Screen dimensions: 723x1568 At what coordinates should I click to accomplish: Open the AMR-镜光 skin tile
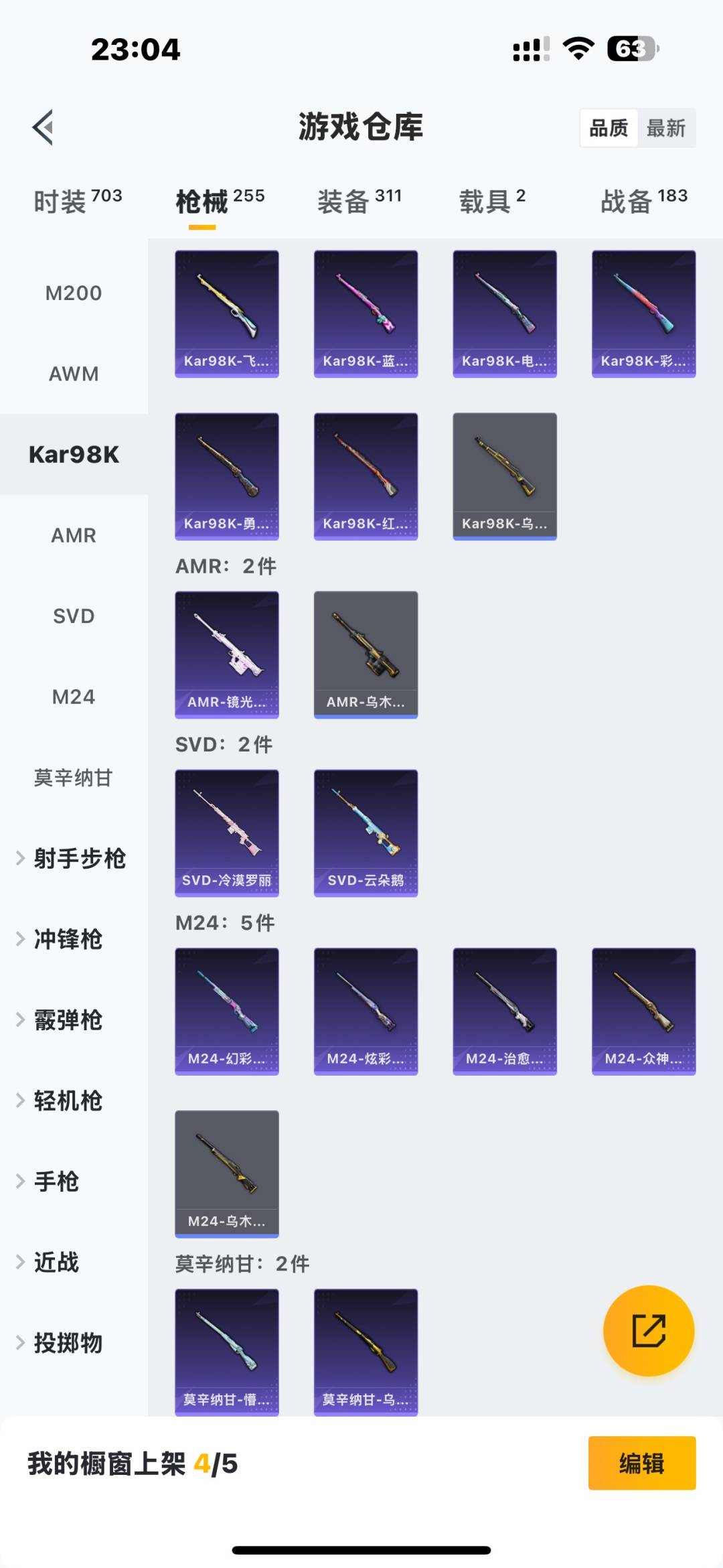pyautogui.click(x=227, y=654)
